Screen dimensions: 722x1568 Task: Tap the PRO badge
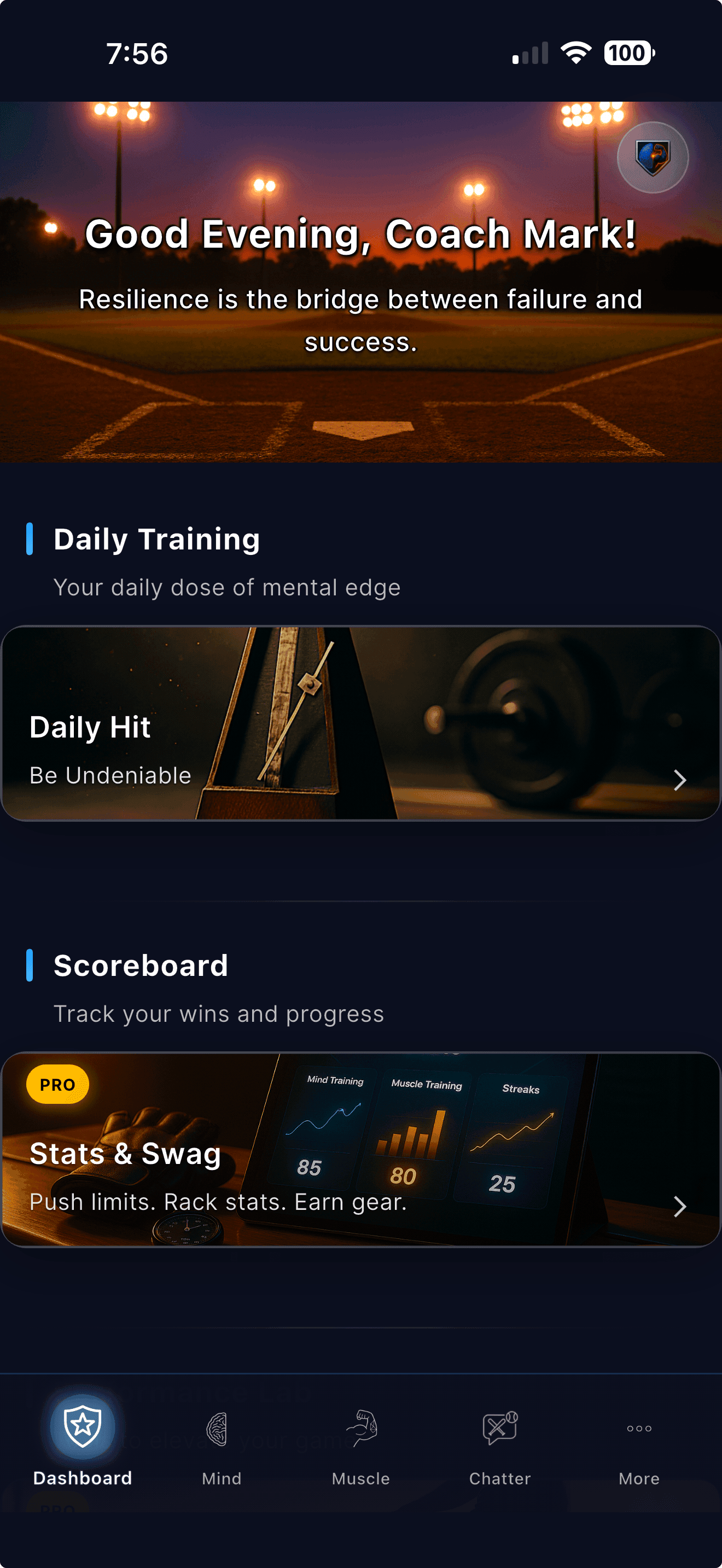pyautogui.click(x=58, y=1084)
